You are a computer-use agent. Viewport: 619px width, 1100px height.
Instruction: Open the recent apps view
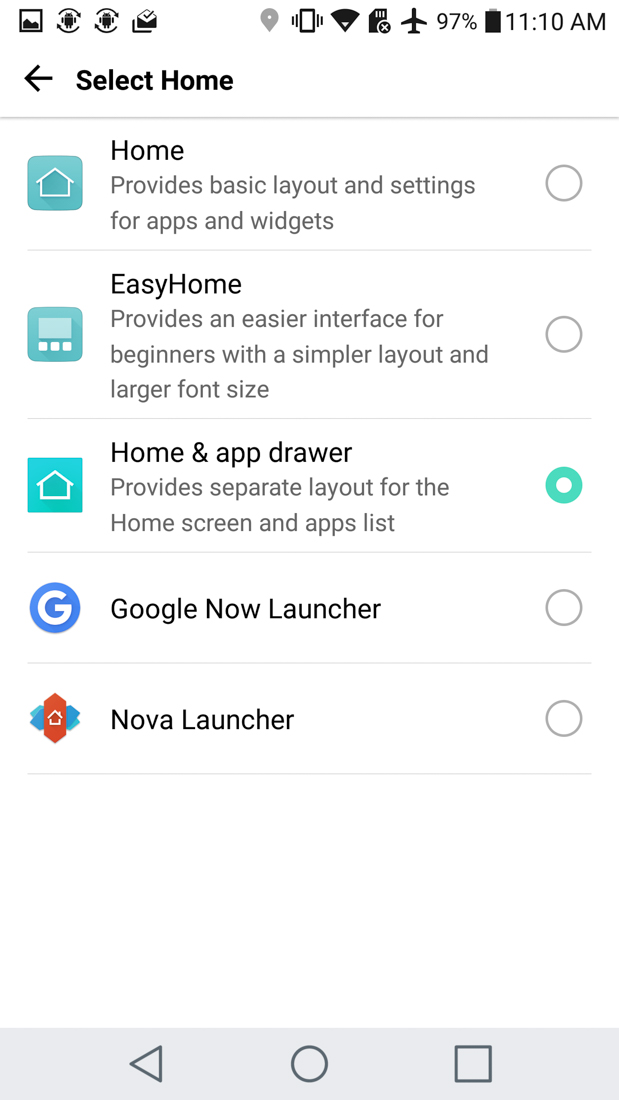point(473,1064)
